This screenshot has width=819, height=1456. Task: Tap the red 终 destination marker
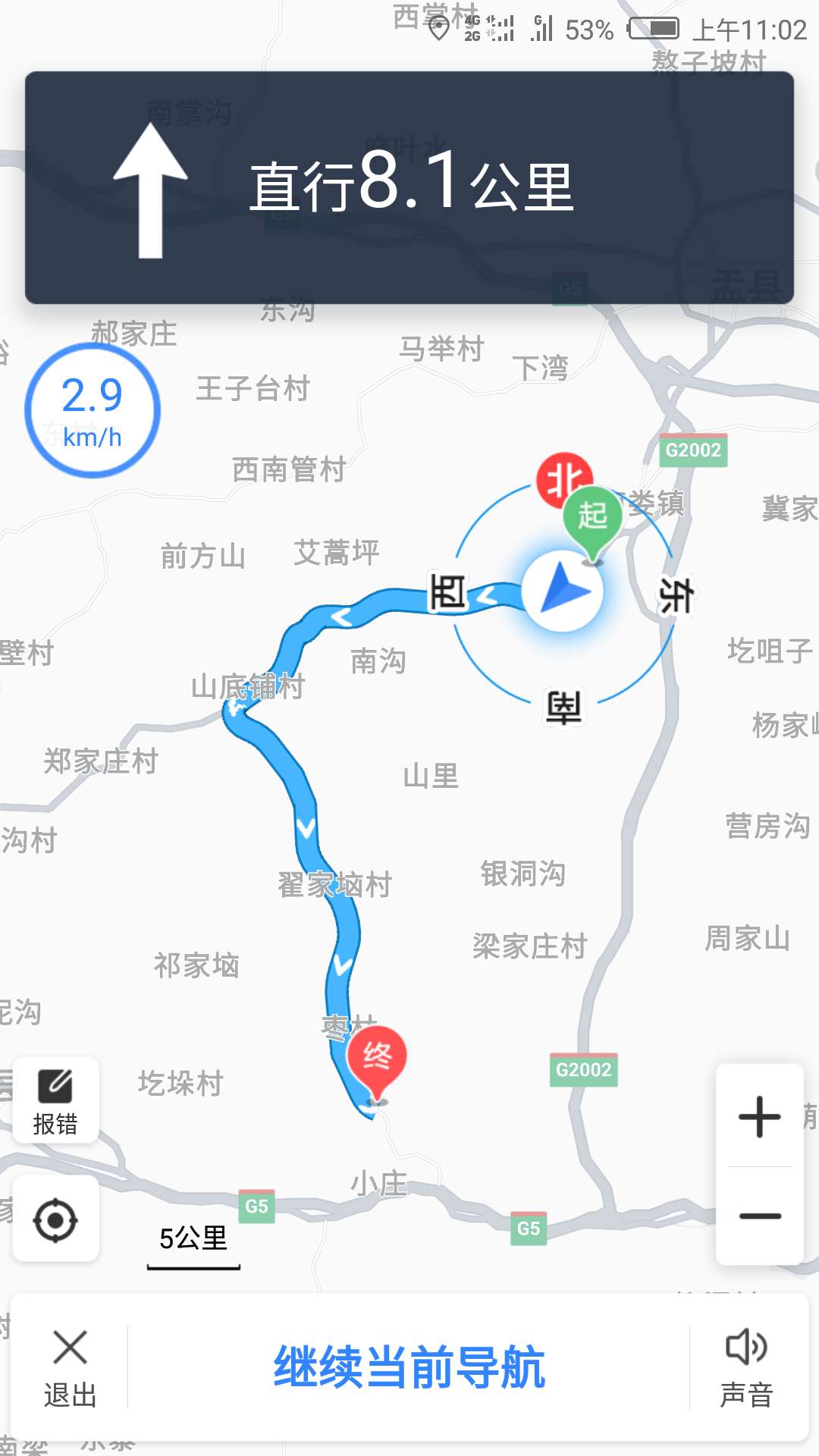pos(379,1054)
